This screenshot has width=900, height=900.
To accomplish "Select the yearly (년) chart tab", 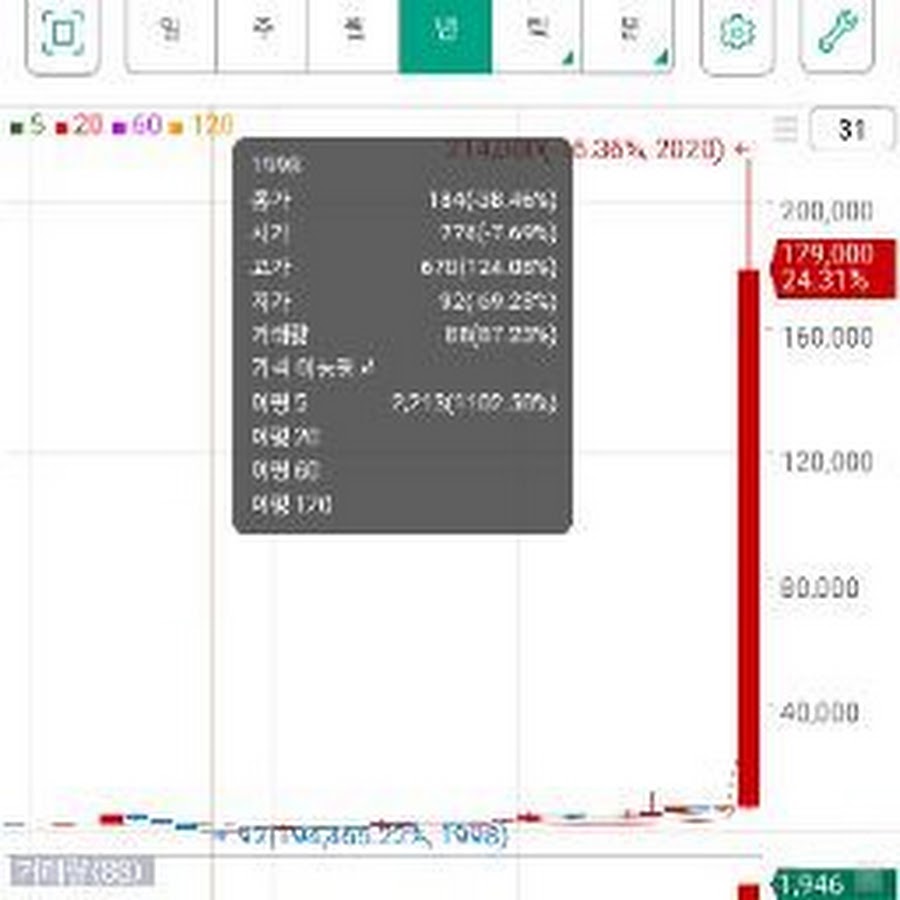I will 445,34.
